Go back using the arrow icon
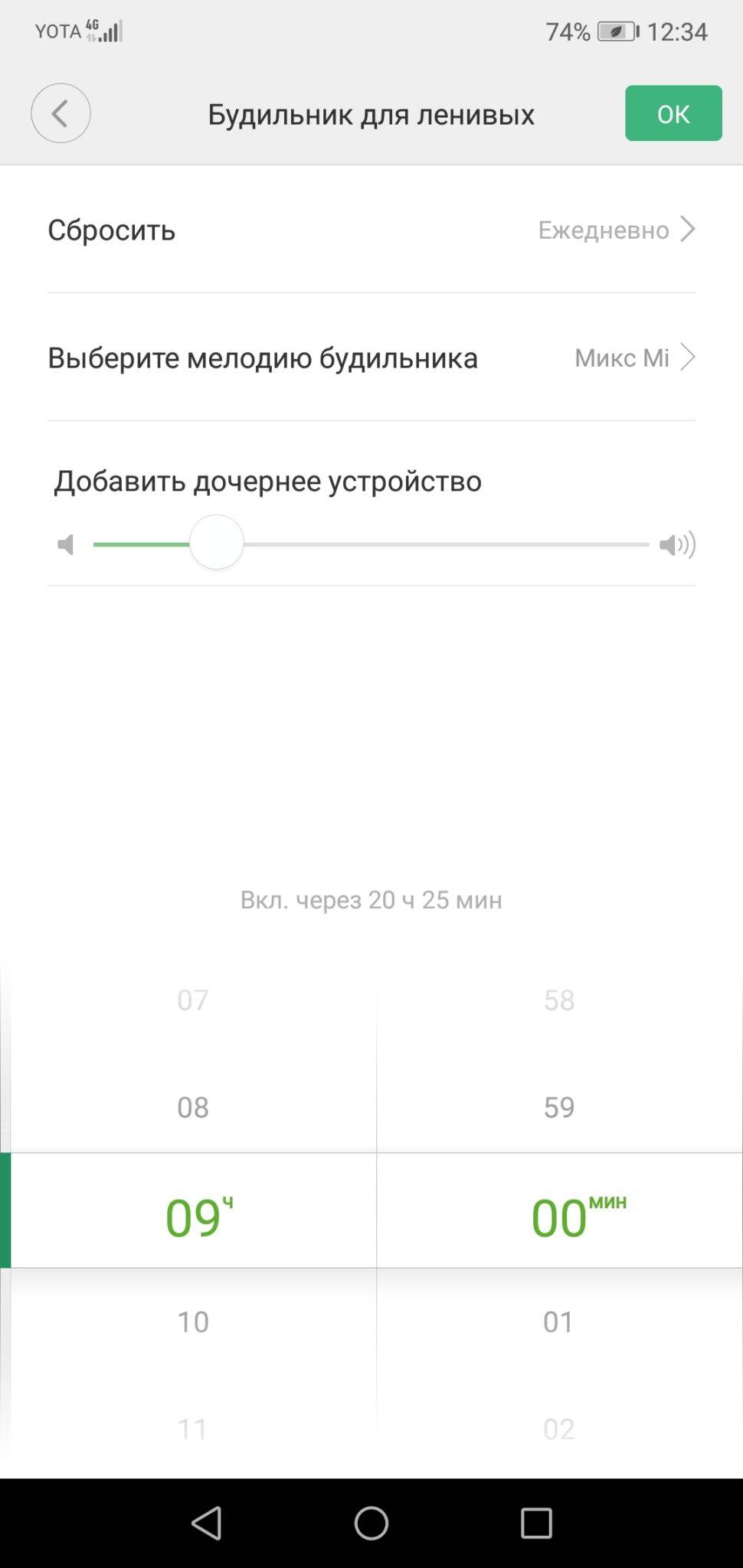 click(61, 113)
